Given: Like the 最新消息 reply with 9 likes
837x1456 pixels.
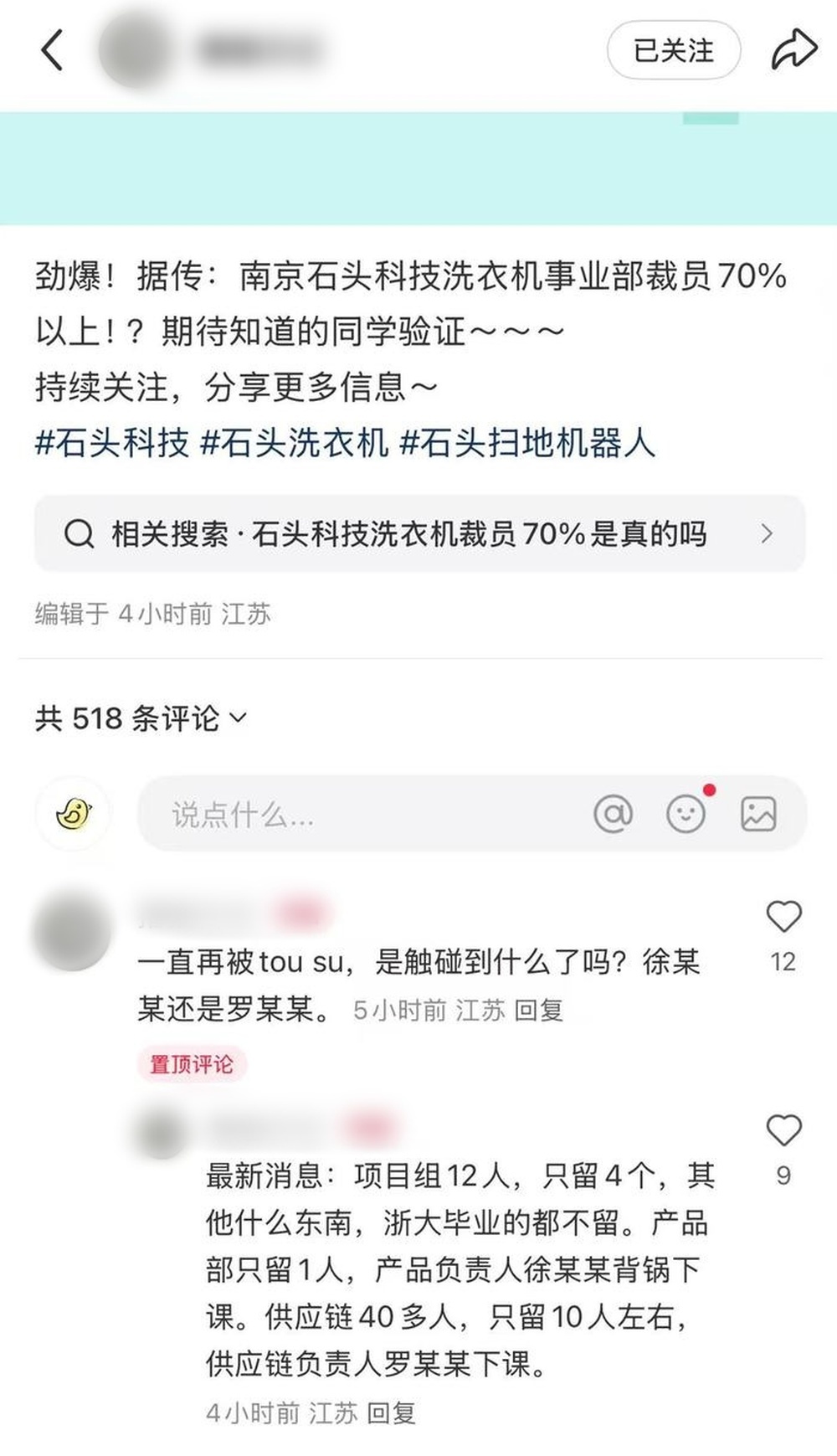Looking at the screenshot, I should (x=783, y=1131).
